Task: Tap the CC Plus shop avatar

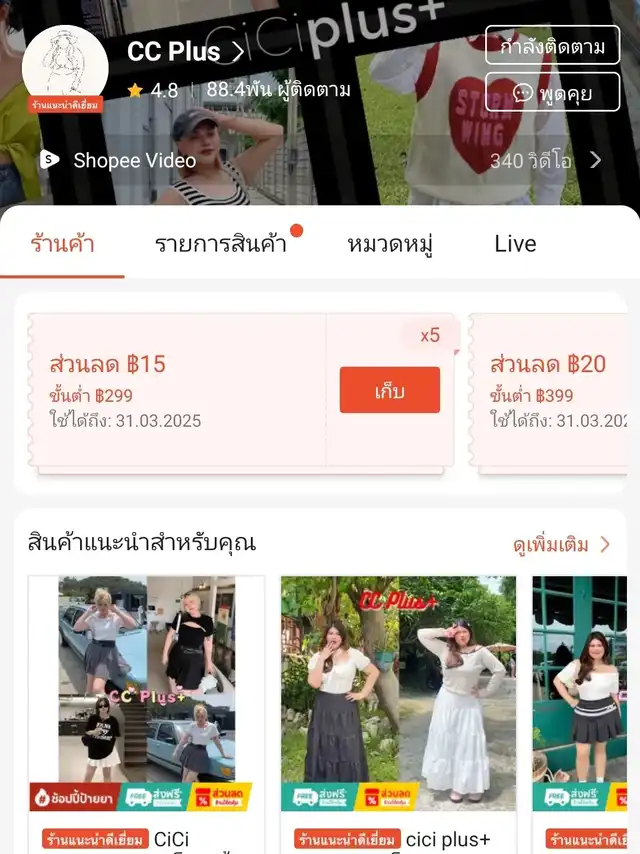Action: [65, 68]
